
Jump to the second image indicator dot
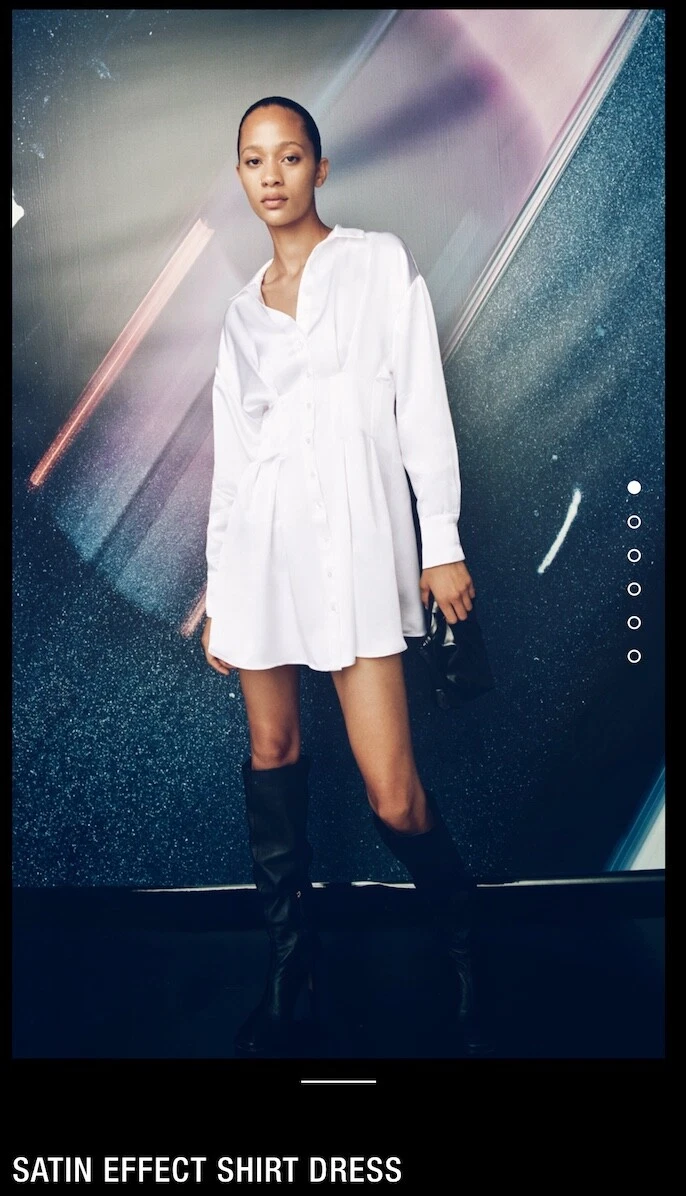(x=633, y=522)
